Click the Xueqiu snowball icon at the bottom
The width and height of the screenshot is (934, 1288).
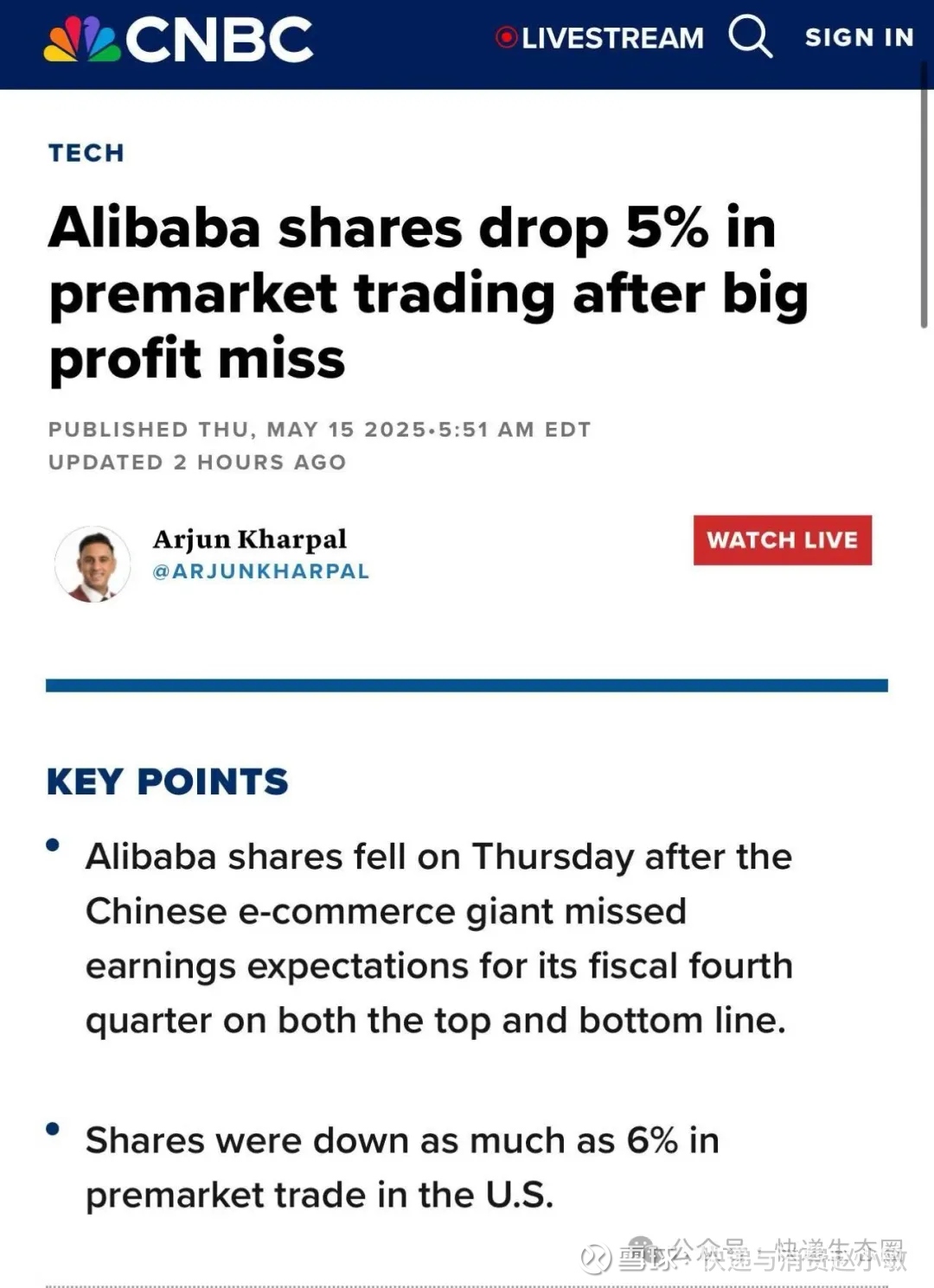[x=597, y=1258]
